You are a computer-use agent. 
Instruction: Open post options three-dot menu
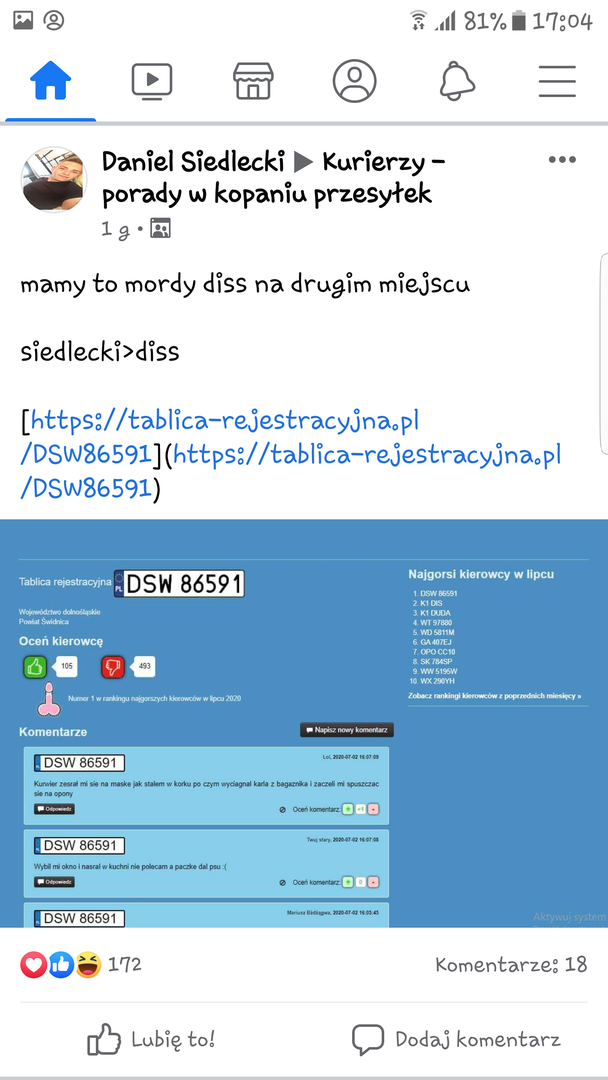(x=562, y=160)
